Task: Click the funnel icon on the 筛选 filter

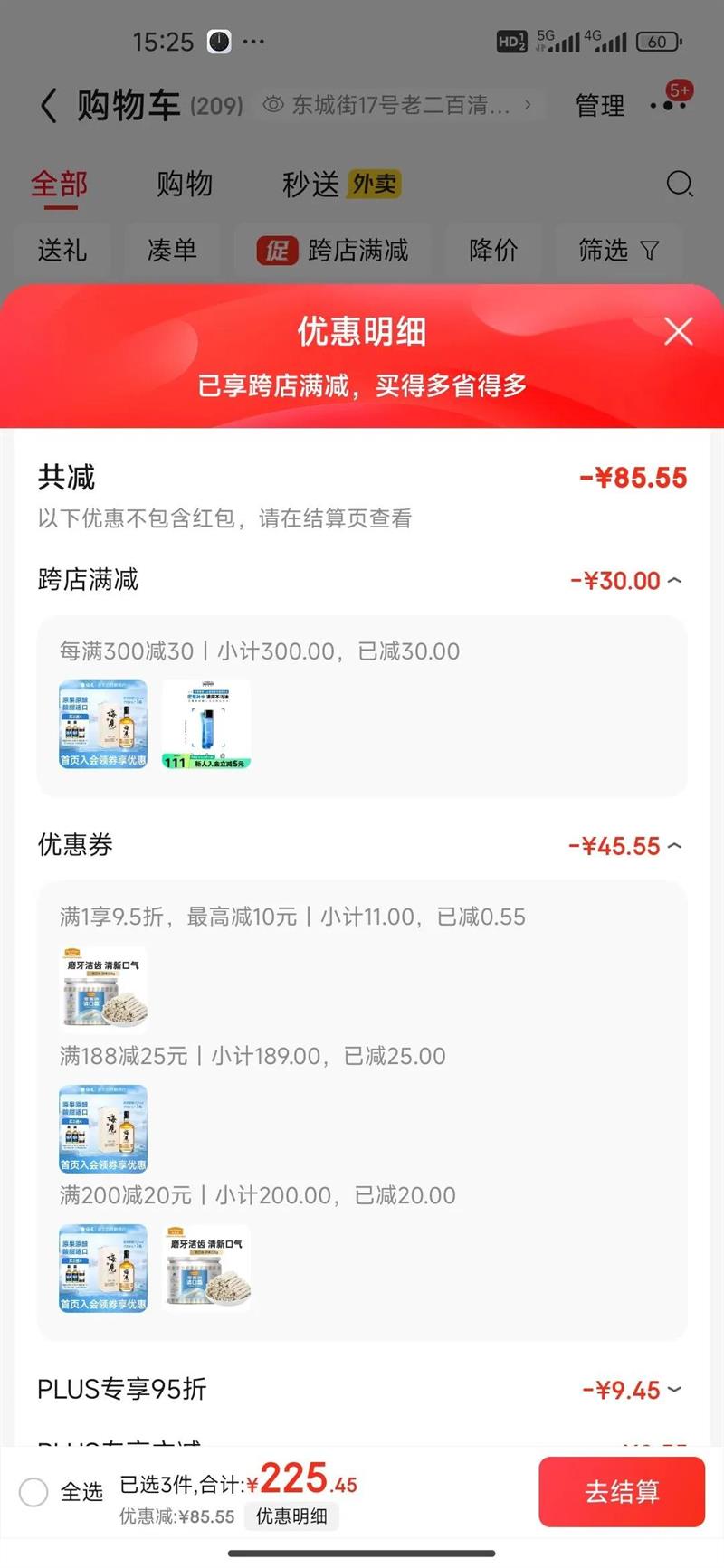Action: tap(651, 252)
